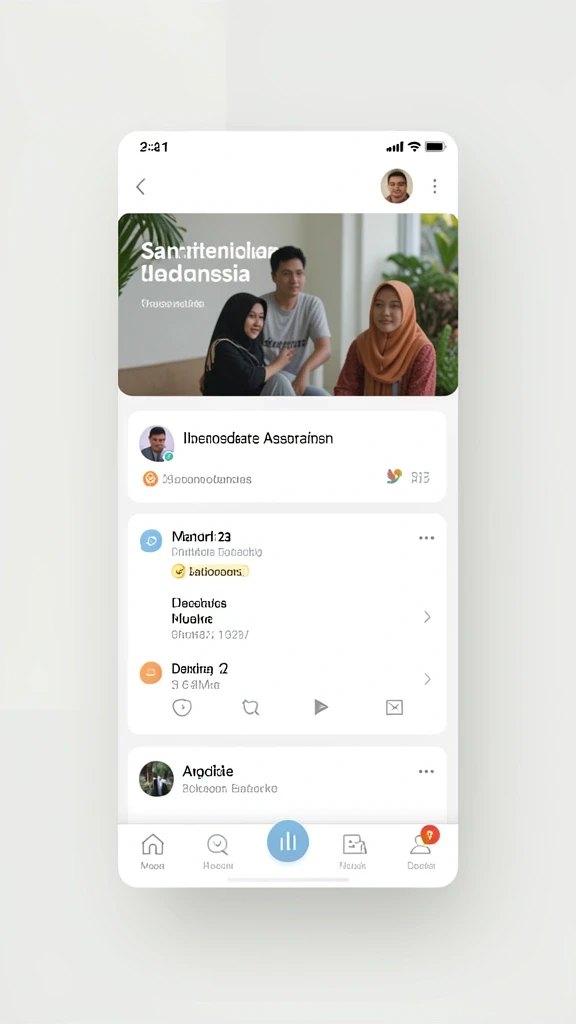Open more options for Argokie
Viewport: 576px width, 1024px height.
(x=426, y=771)
